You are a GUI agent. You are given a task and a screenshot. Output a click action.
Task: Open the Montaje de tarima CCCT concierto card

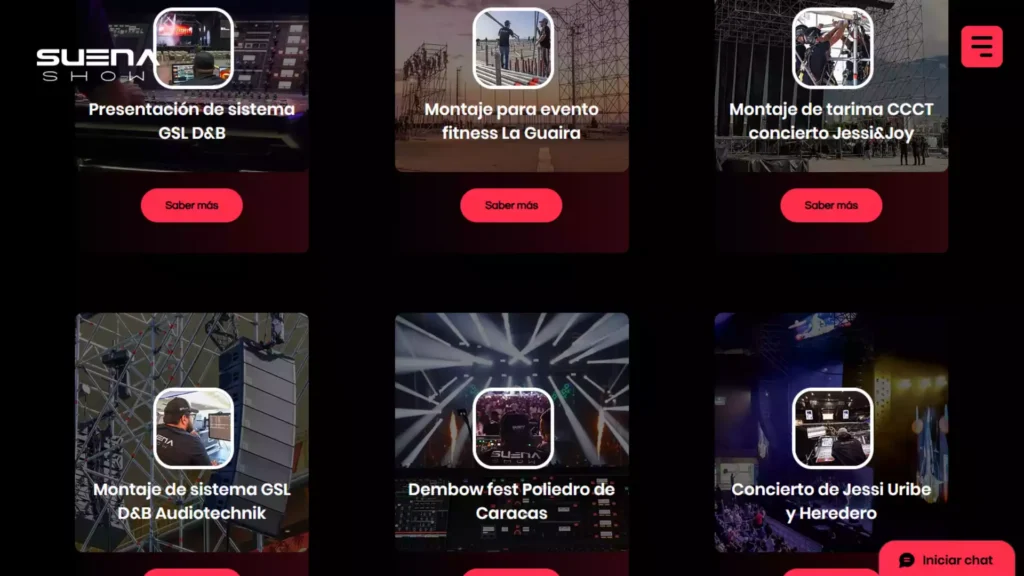(831, 86)
